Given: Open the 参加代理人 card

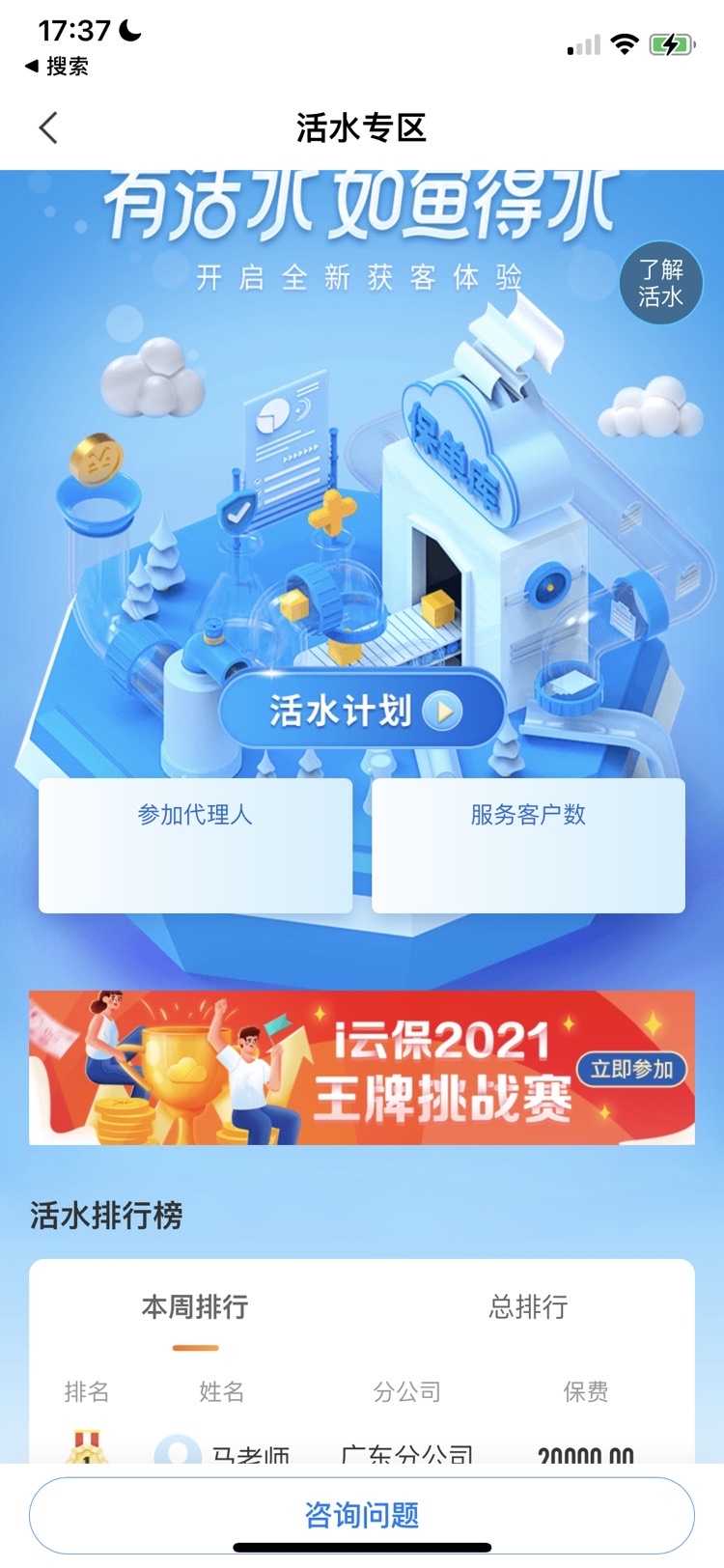Looking at the screenshot, I should point(195,845).
